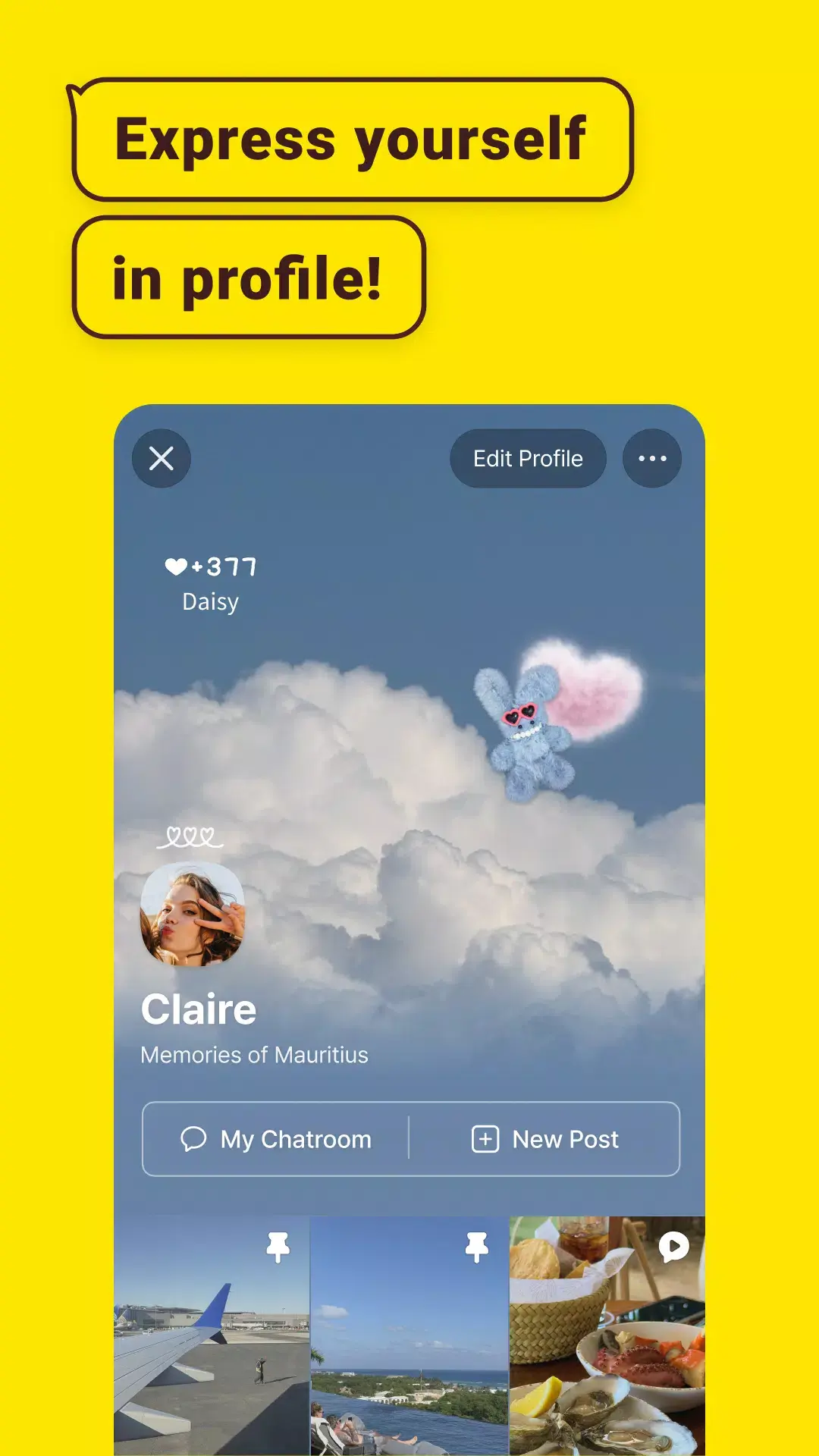Open My Chatroom
The width and height of the screenshot is (819, 1456).
[294, 1138]
